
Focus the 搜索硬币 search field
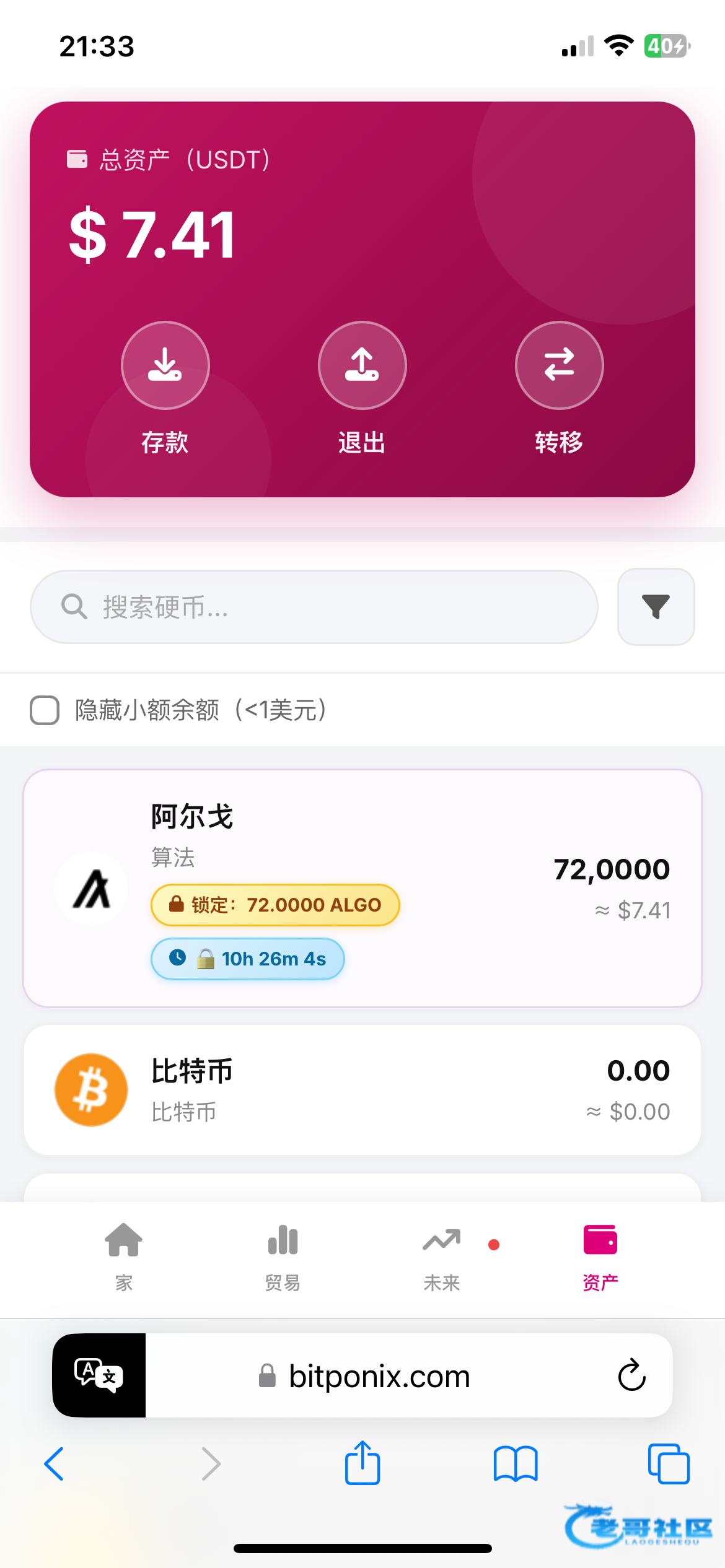314,607
